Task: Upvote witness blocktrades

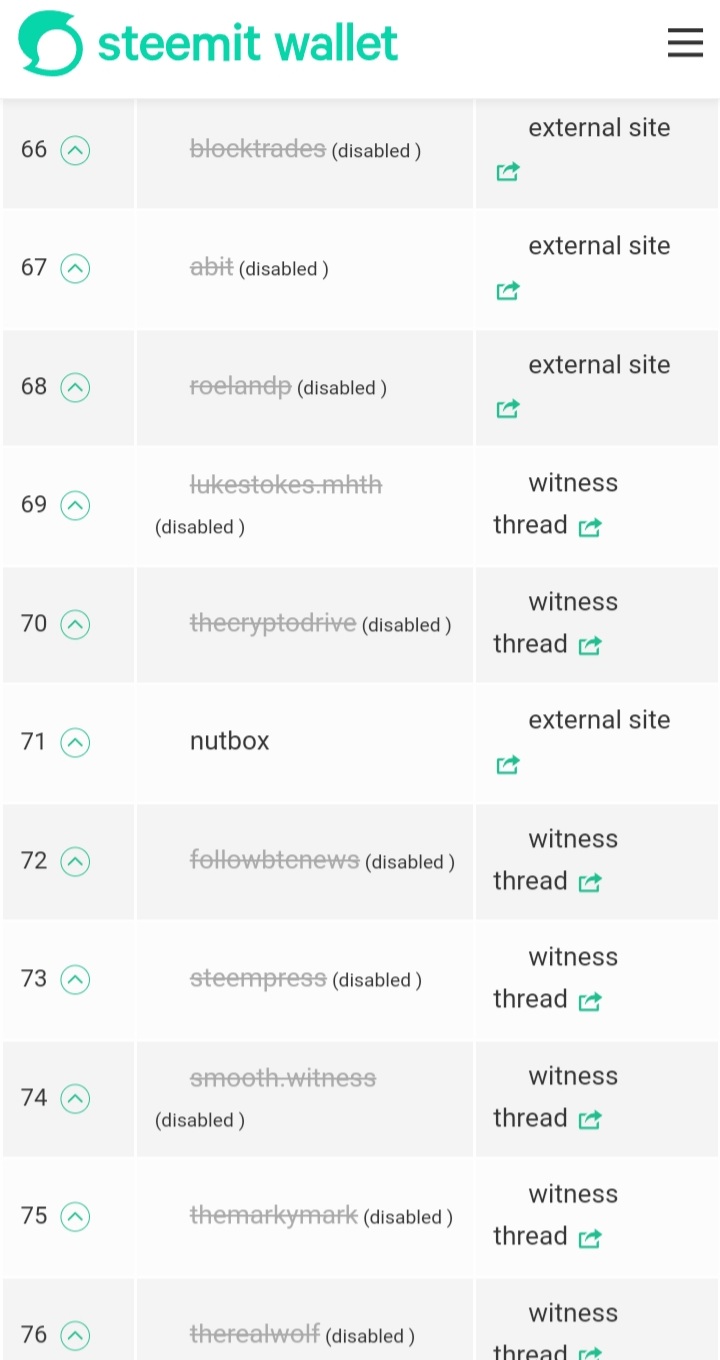Action: click(76, 150)
